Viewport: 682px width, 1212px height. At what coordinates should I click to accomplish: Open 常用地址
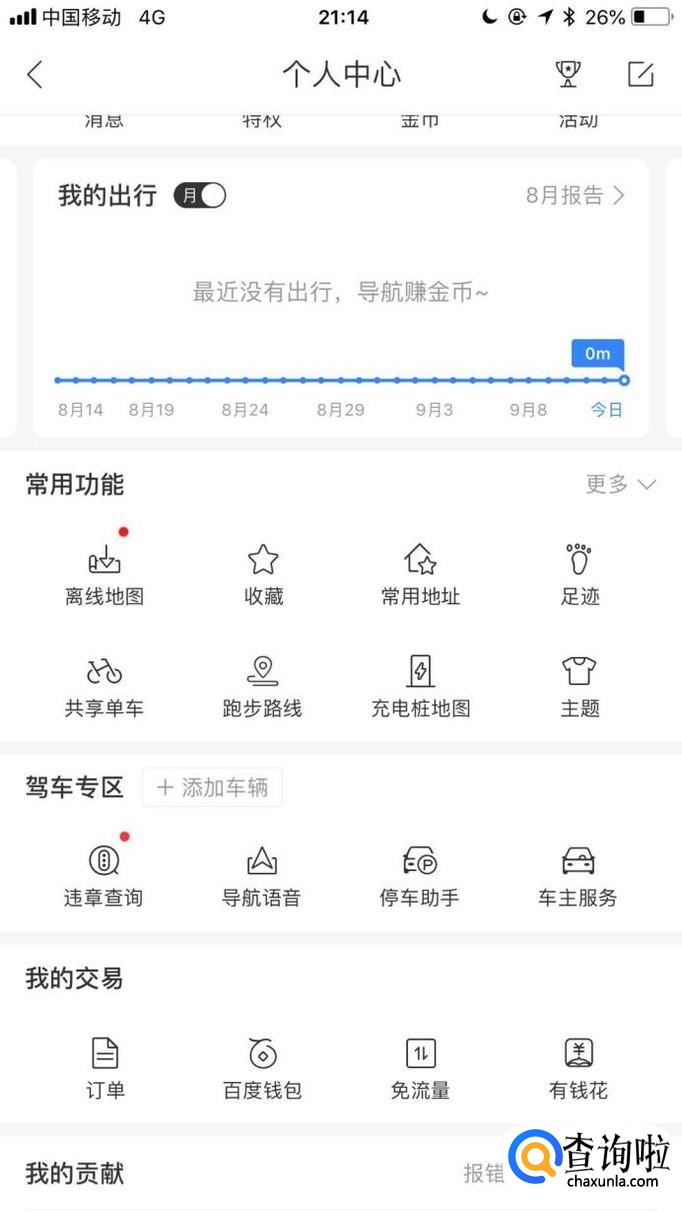click(x=420, y=574)
